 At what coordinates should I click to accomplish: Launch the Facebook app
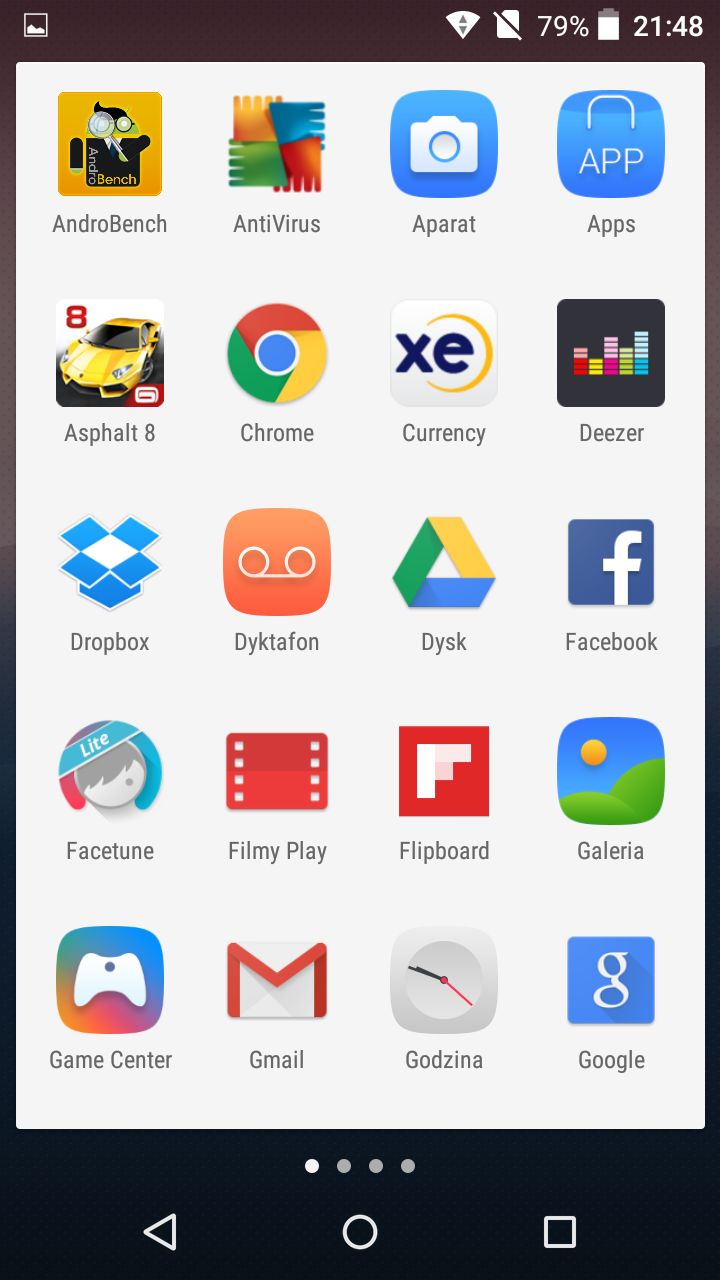[x=611, y=563]
